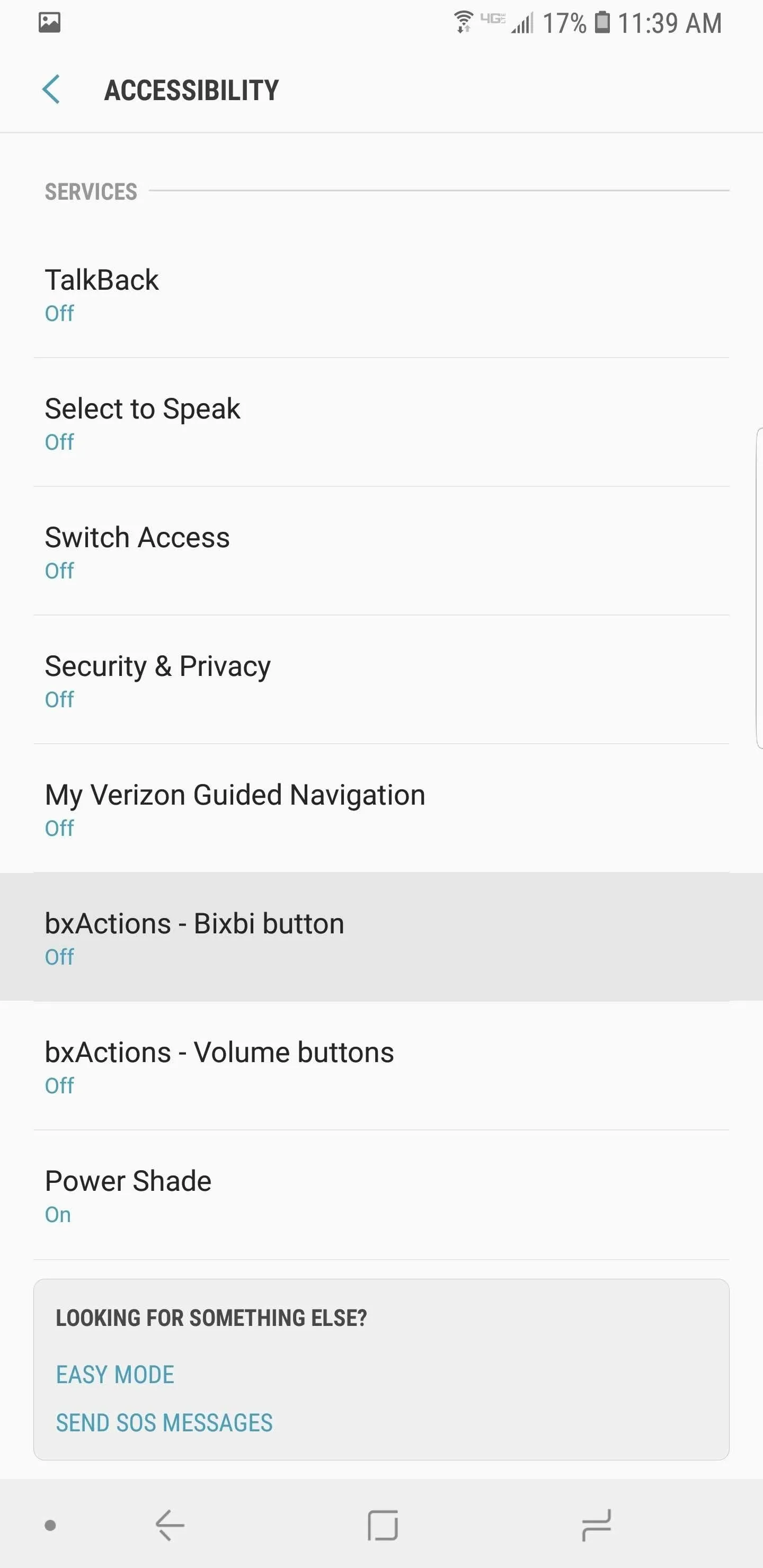Screen dimensions: 763x1568
Task: Open the Select to Speak service
Action: click(381, 422)
